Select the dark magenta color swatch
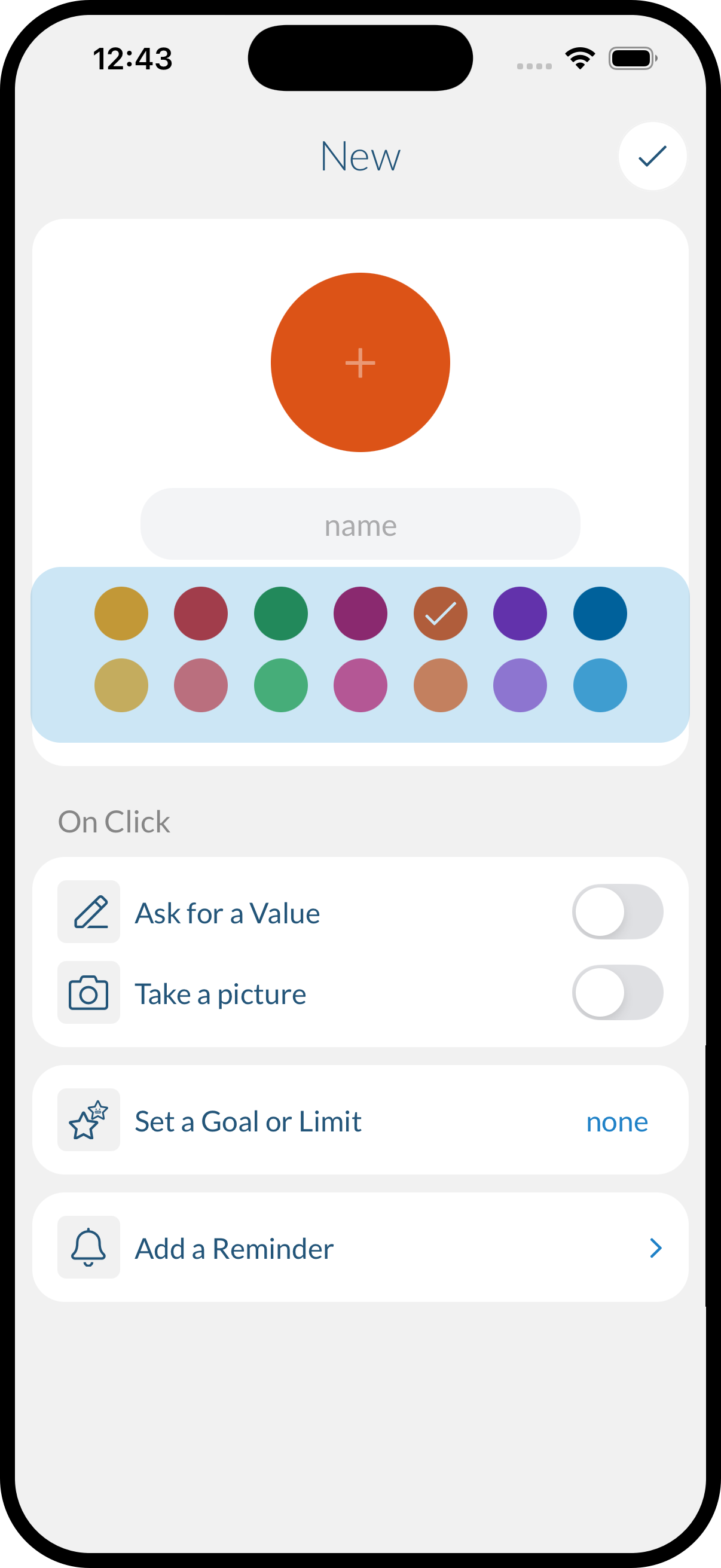This screenshot has width=721, height=1568. [360, 614]
